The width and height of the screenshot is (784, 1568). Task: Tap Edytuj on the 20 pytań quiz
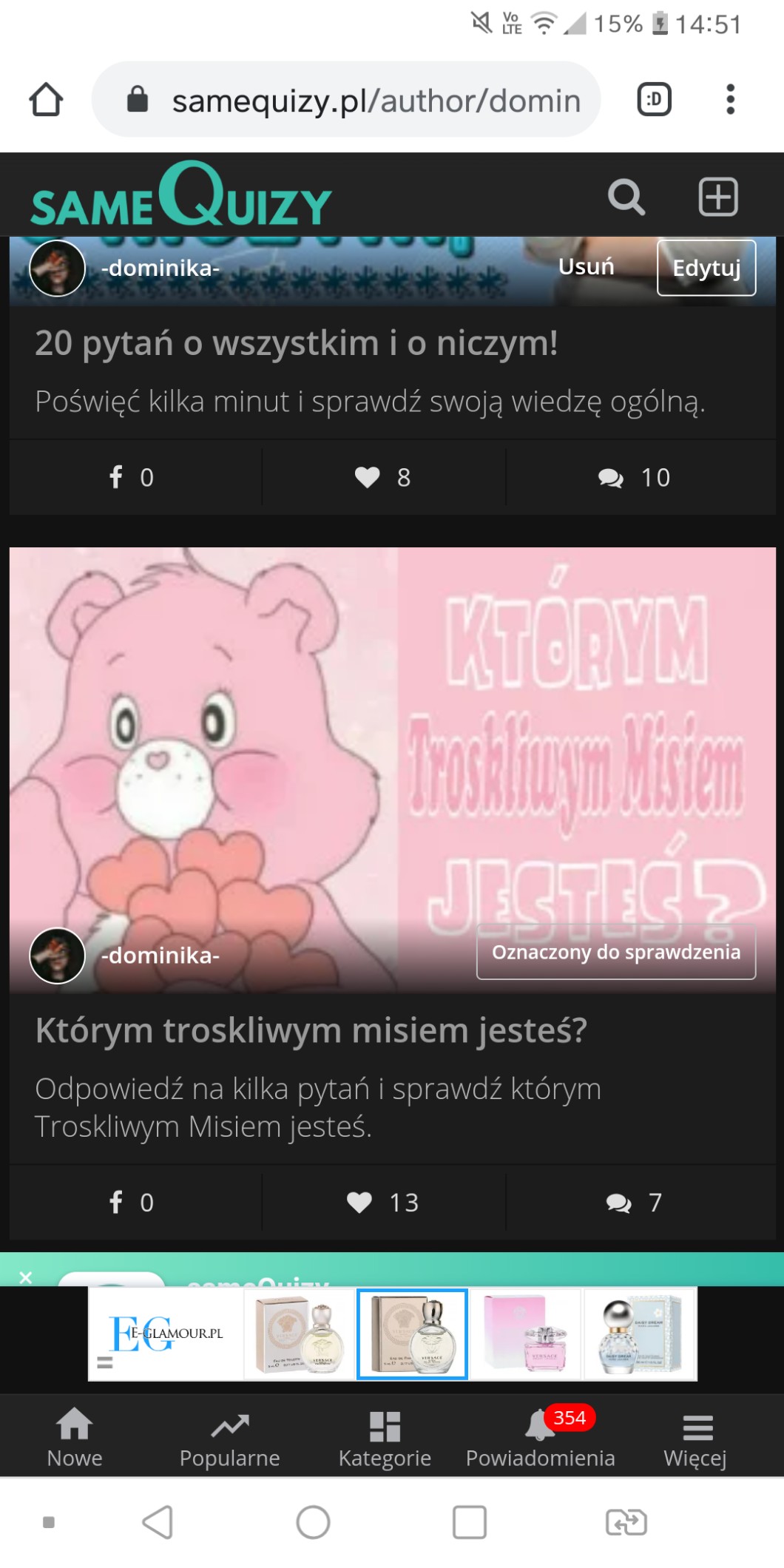[x=706, y=268]
